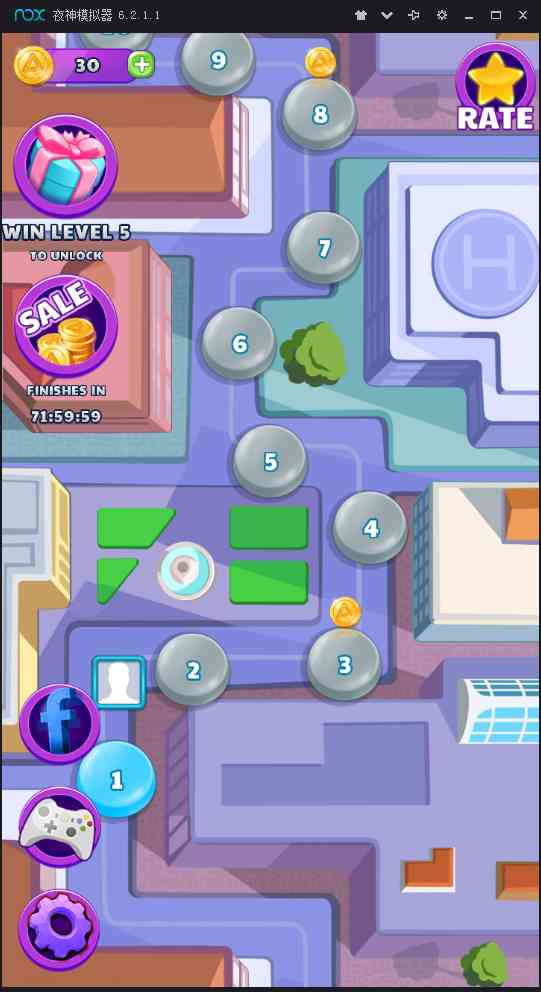Connect with the Facebook button
Image resolution: width=541 pixels, height=992 pixels.
pos(59,723)
